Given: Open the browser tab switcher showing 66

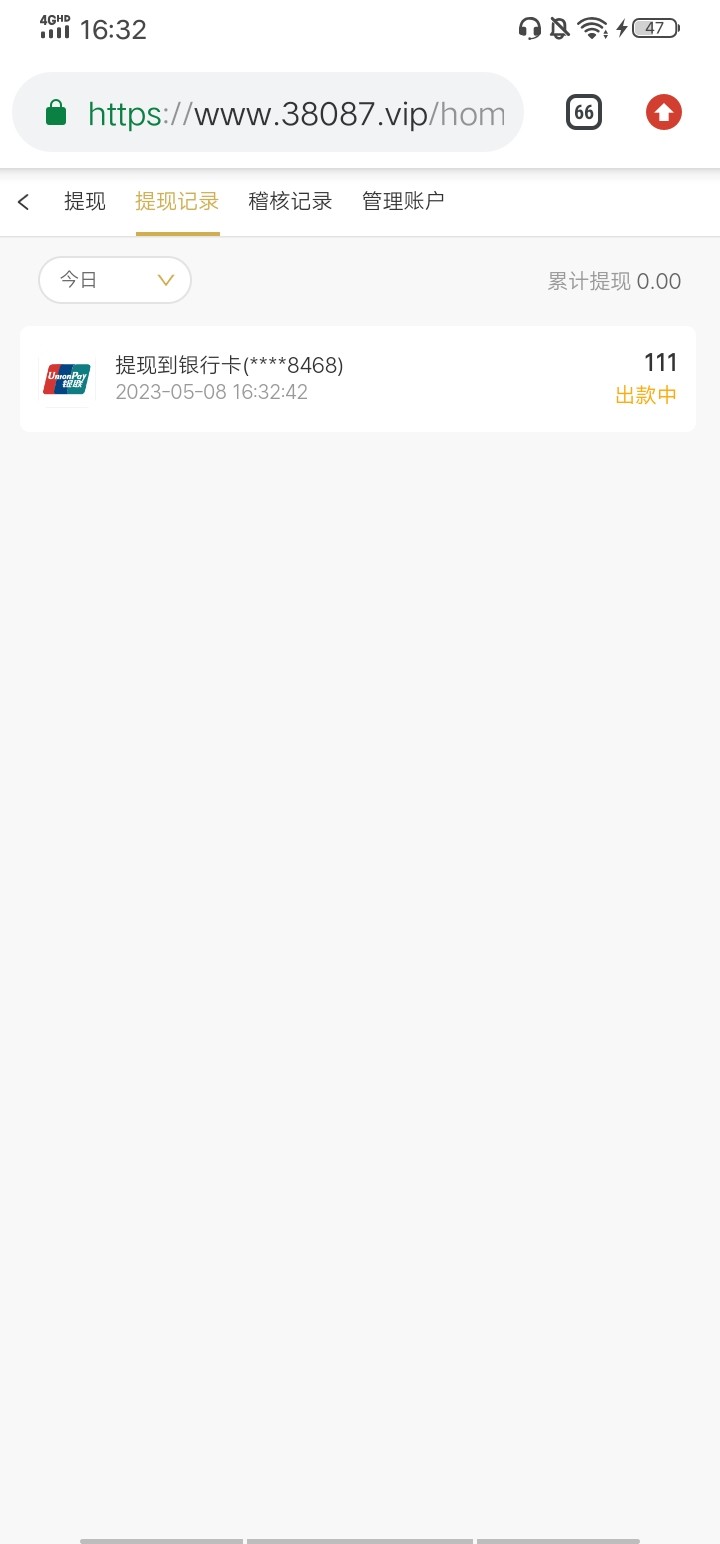Looking at the screenshot, I should (x=584, y=113).
